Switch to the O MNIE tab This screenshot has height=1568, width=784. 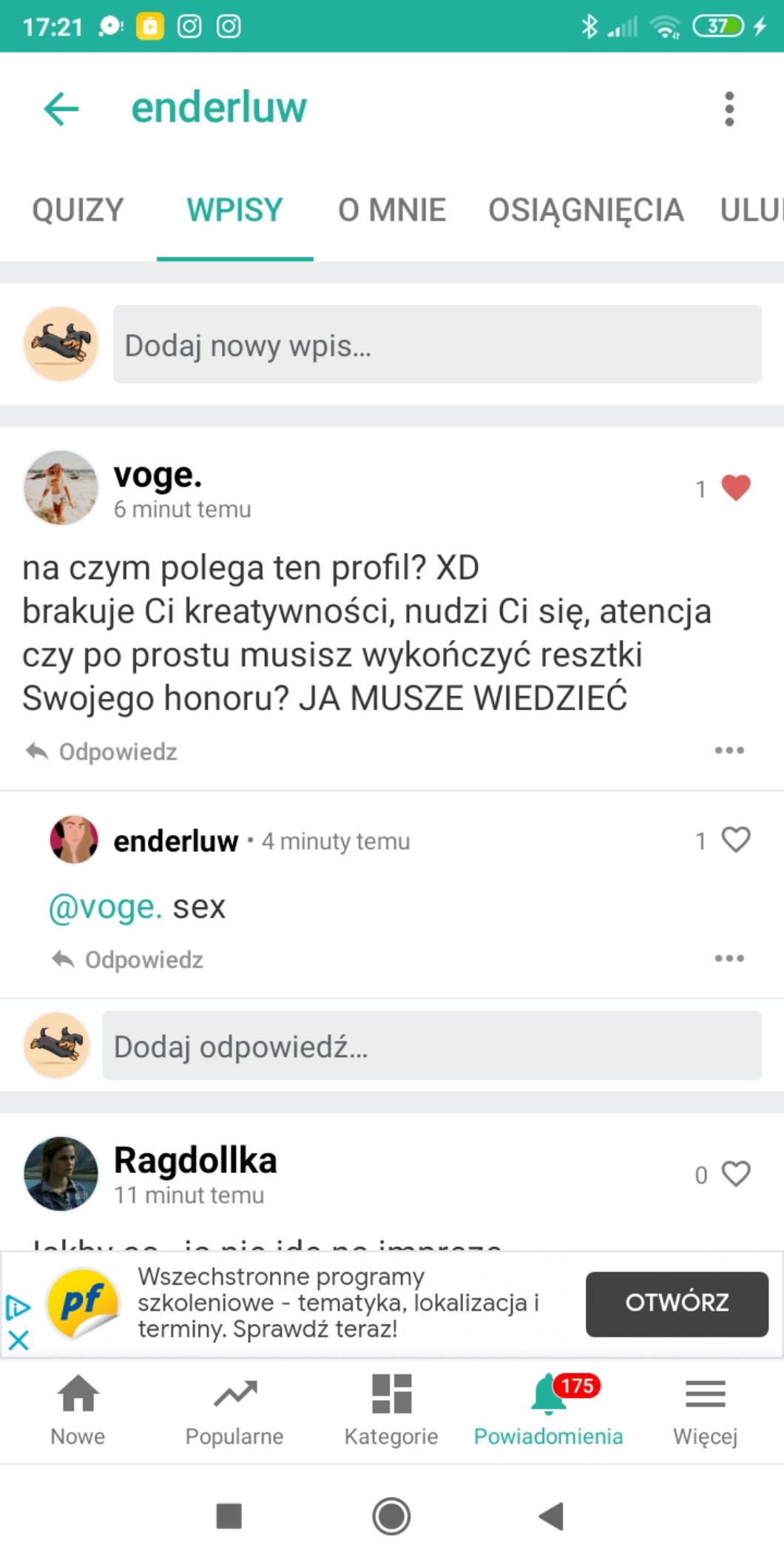pos(391,210)
